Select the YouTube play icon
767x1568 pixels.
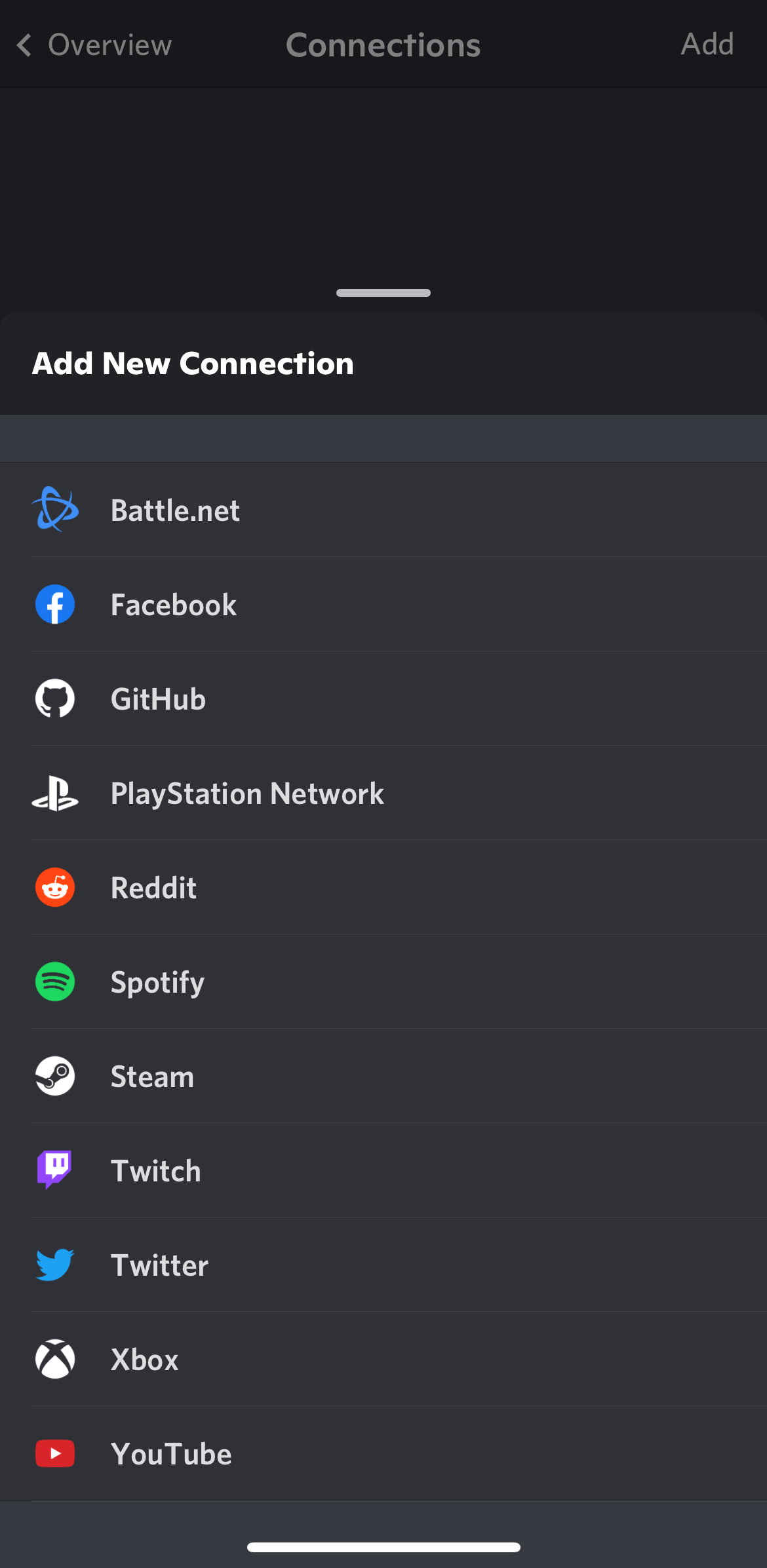click(x=55, y=1453)
